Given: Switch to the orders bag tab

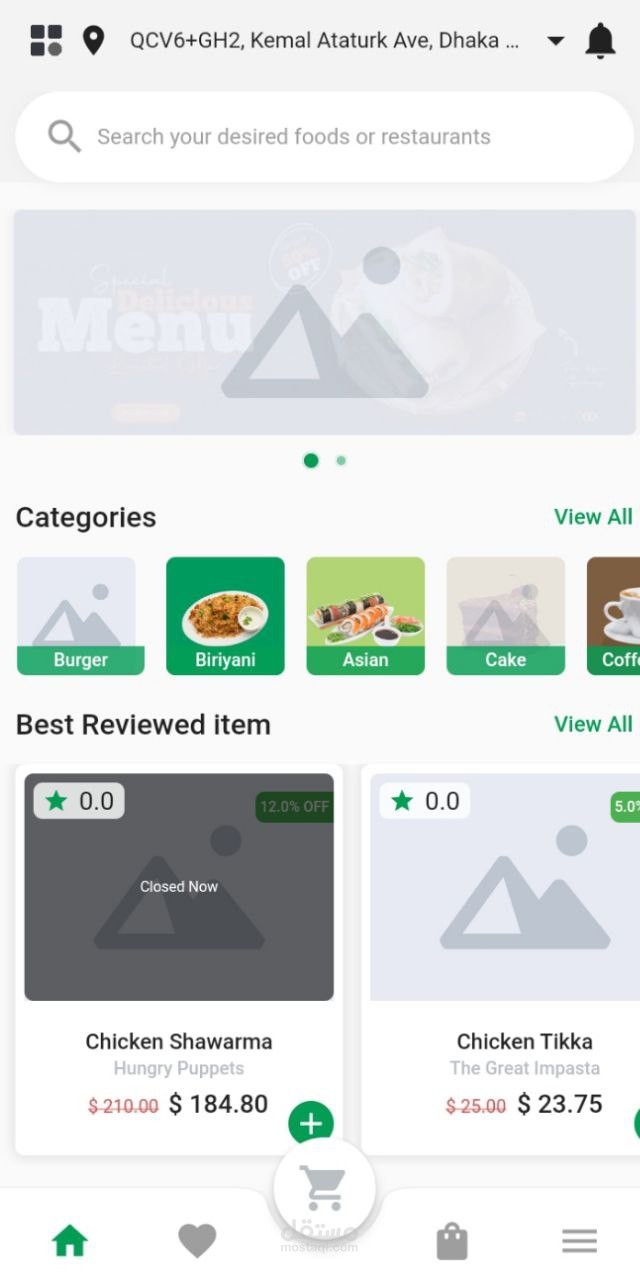Looking at the screenshot, I should [x=452, y=1241].
